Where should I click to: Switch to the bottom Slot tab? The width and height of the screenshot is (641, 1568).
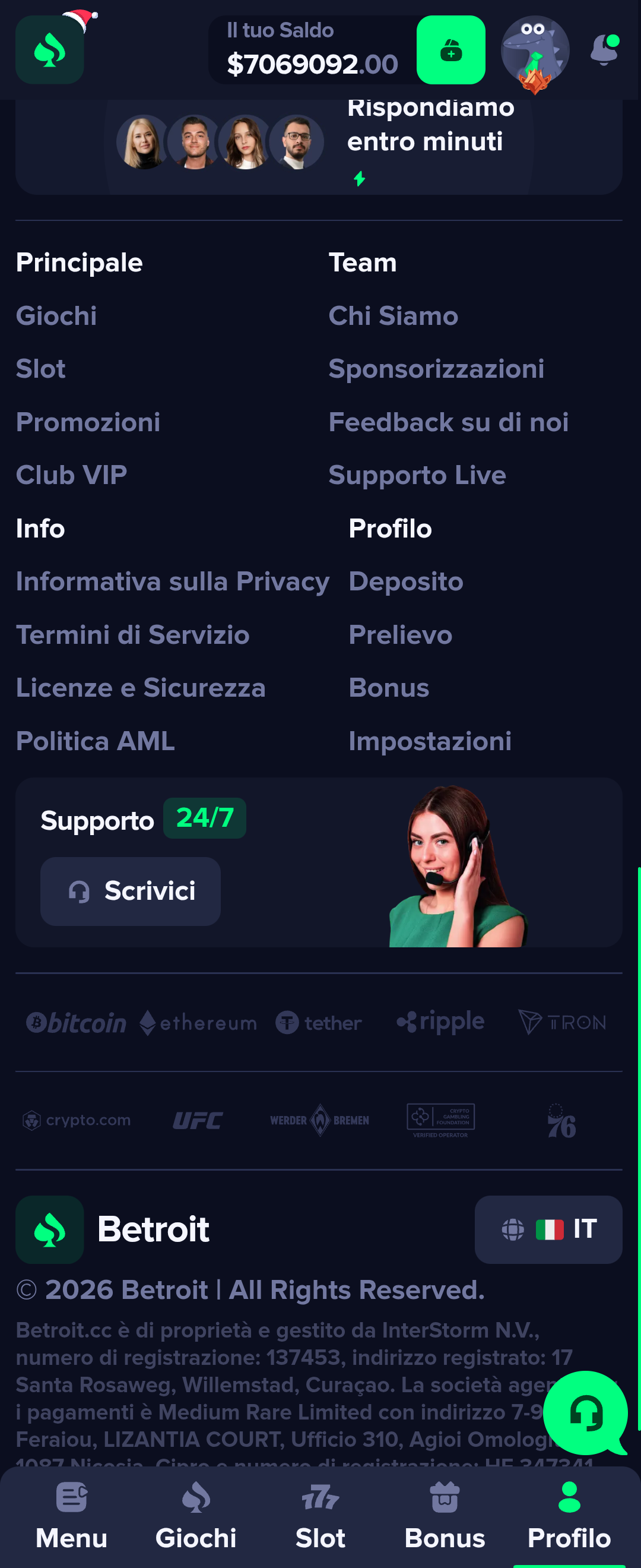point(320,1516)
